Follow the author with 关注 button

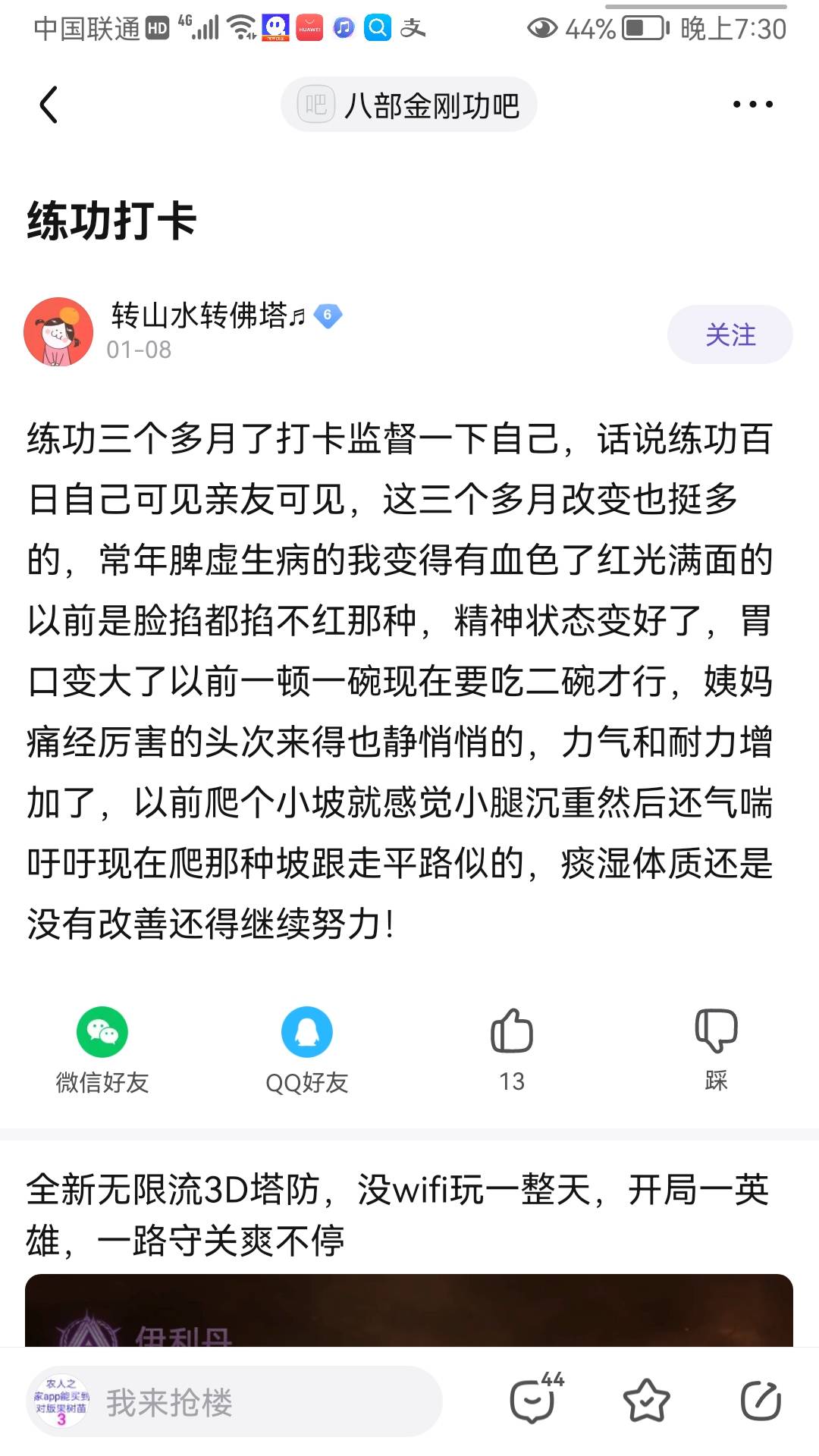point(730,334)
